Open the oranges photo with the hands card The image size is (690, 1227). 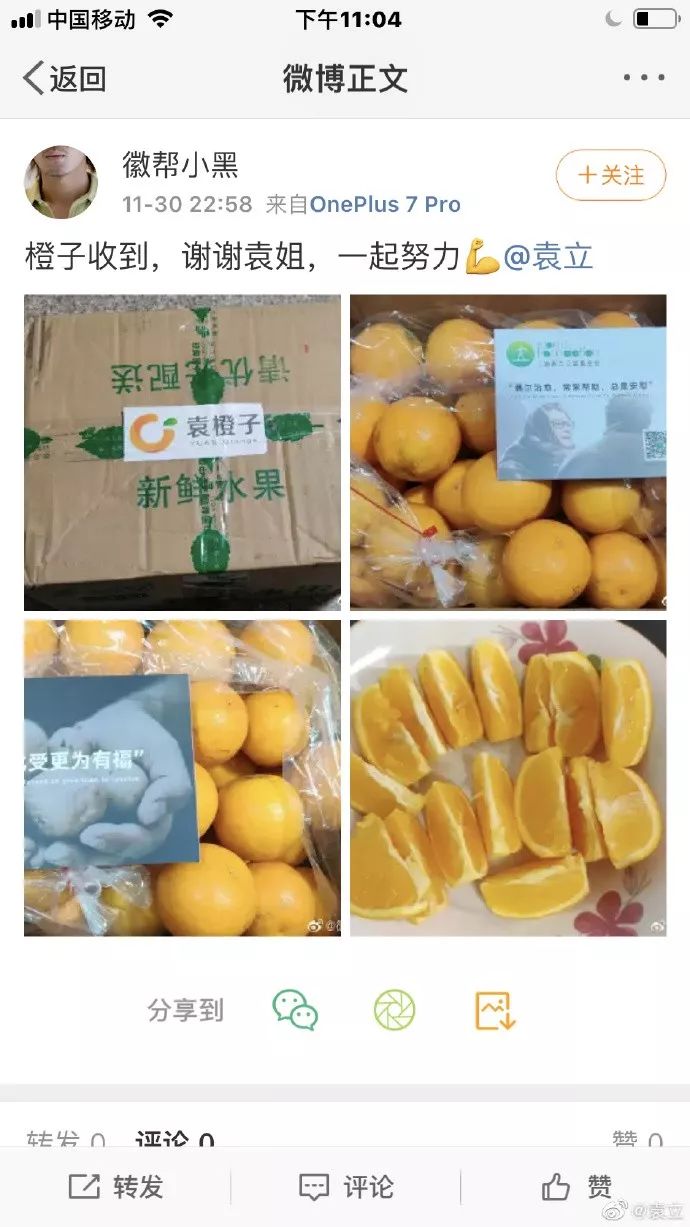182,778
